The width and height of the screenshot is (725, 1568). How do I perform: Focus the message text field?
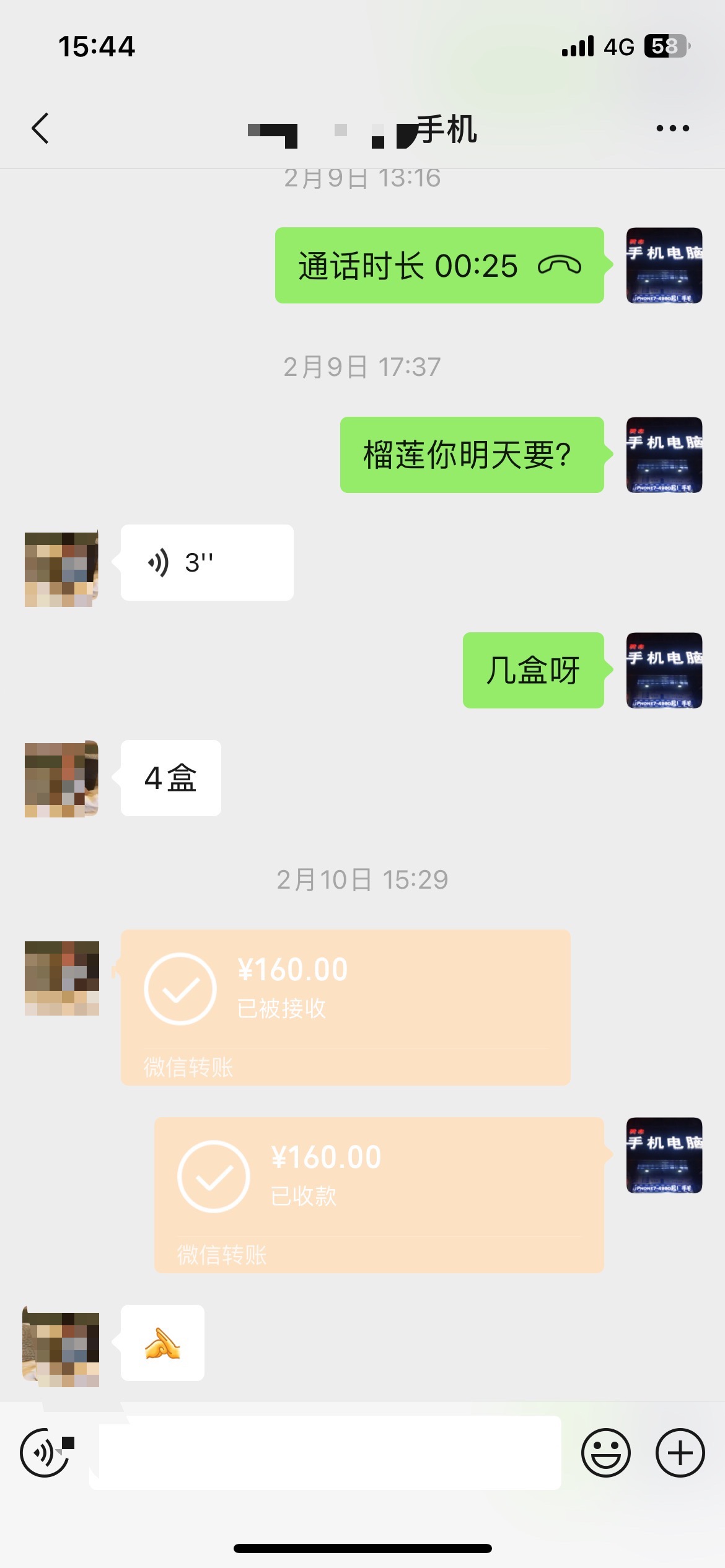coord(328,1453)
